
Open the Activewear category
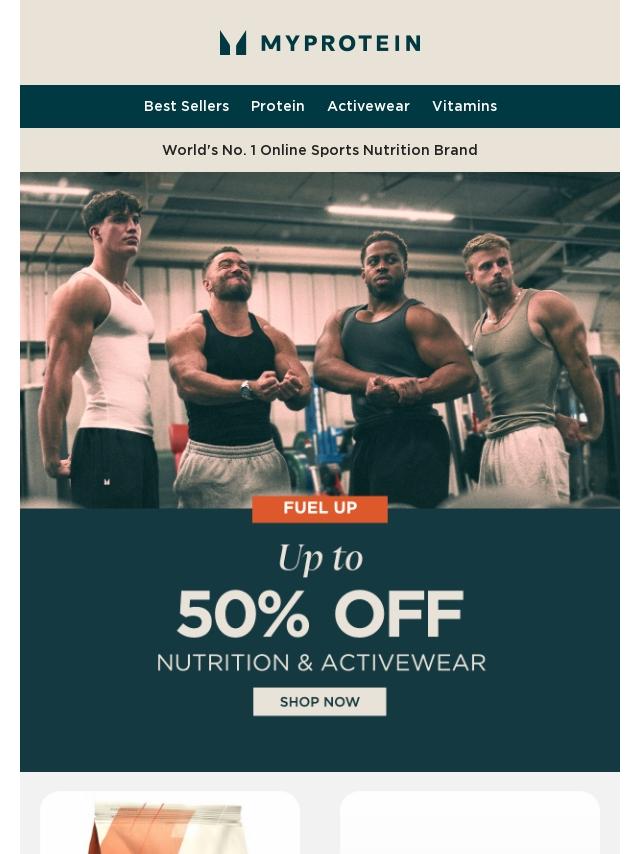click(x=368, y=106)
